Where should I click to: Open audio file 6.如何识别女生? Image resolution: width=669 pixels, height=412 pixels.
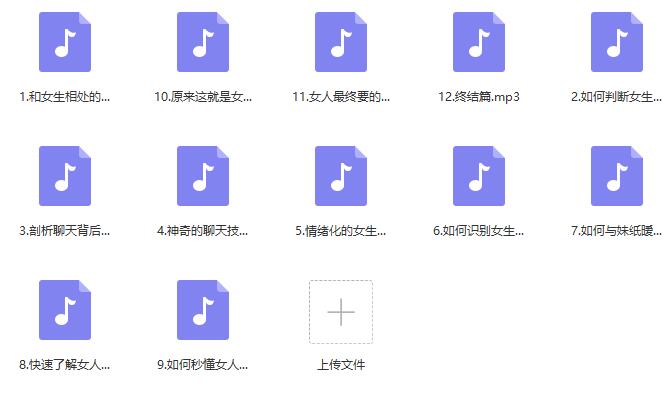pyautogui.click(x=479, y=177)
